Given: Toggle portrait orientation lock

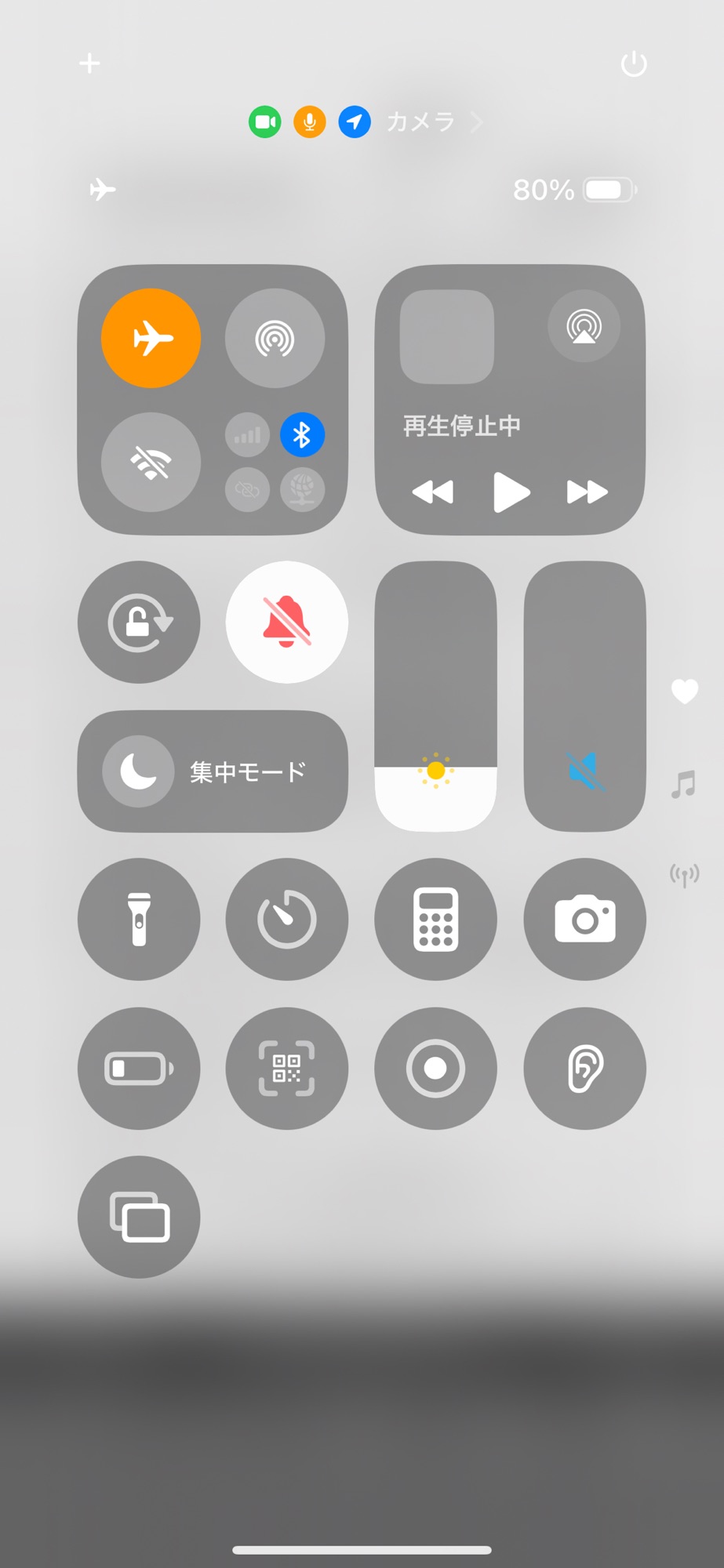Looking at the screenshot, I should (x=139, y=622).
